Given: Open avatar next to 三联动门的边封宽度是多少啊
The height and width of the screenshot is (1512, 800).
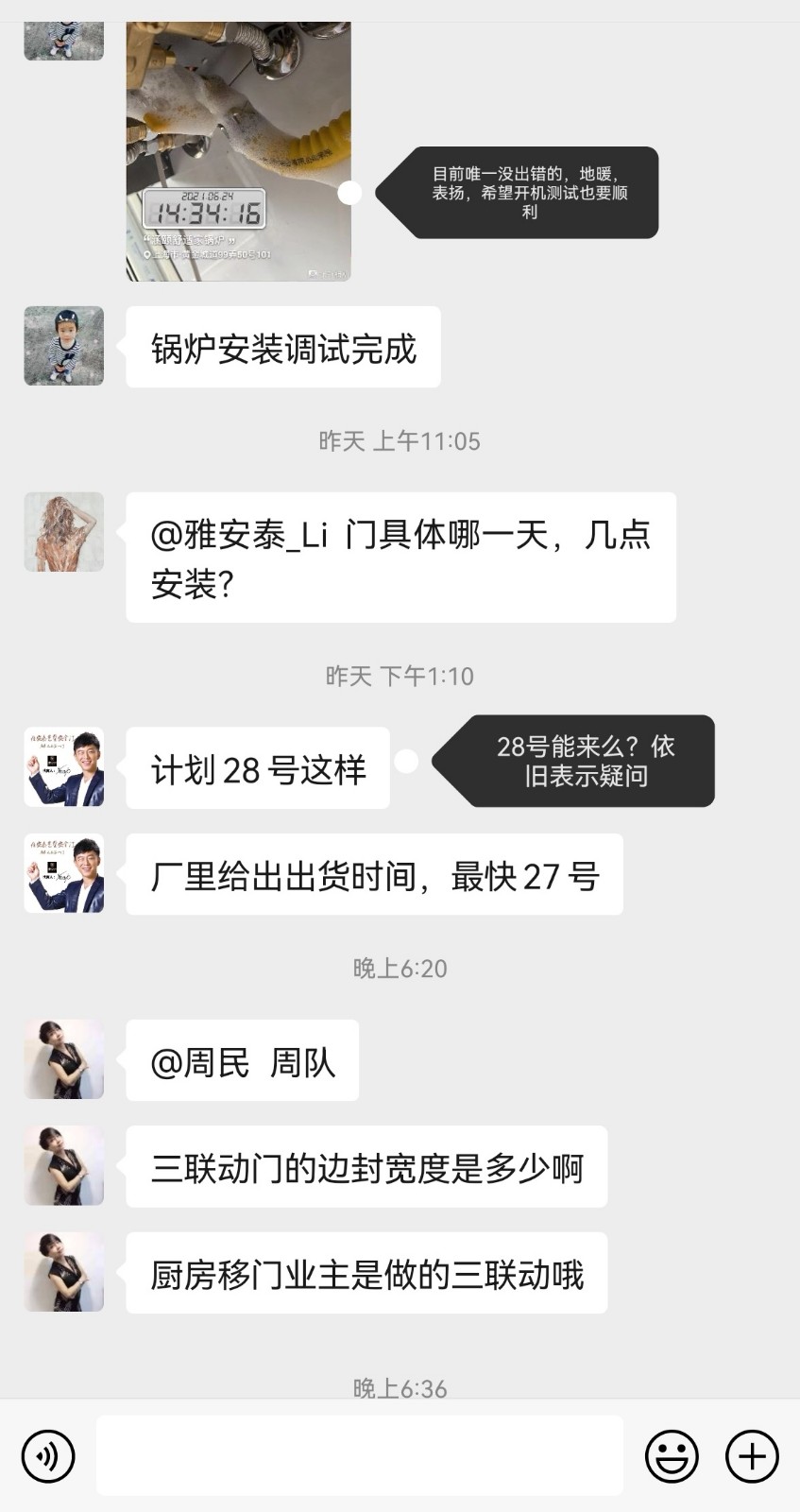Looking at the screenshot, I should coord(63,1166).
